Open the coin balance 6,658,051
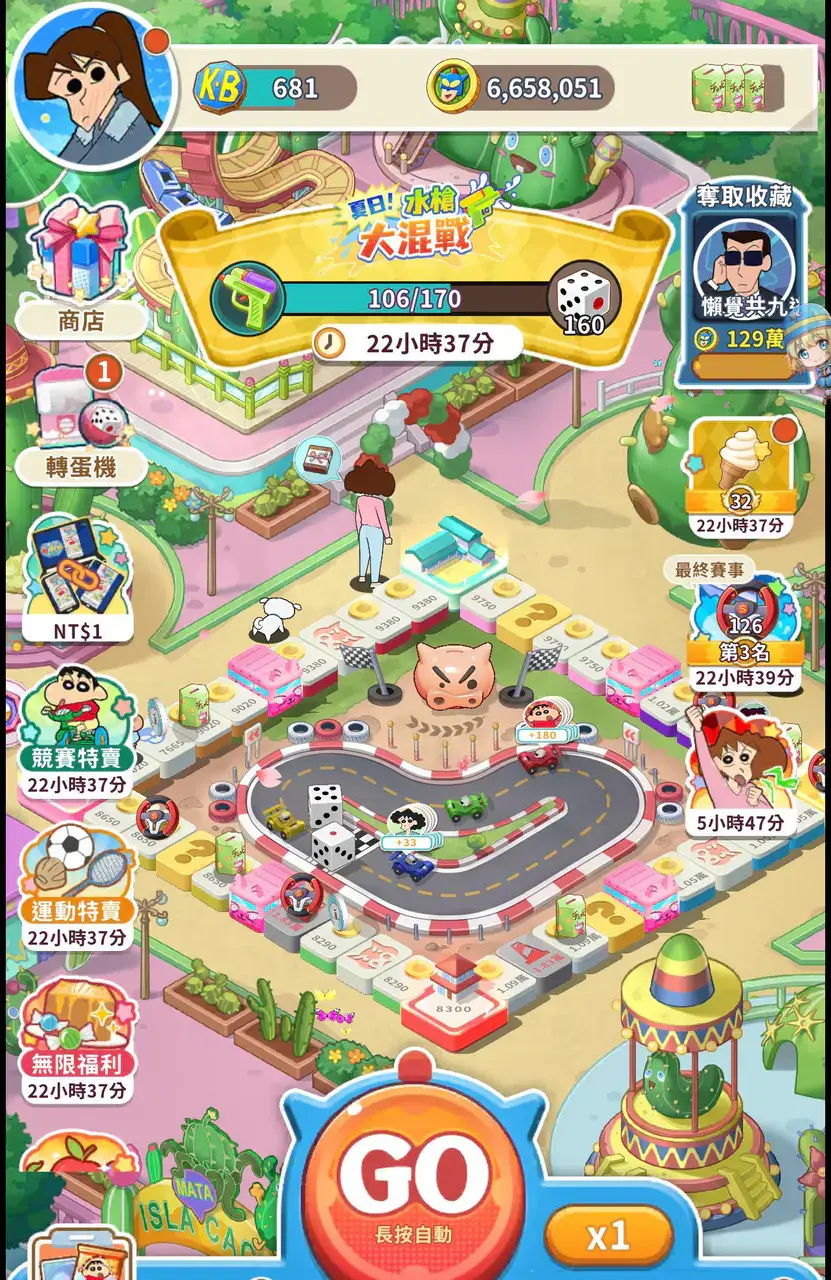The height and width of the screenshot is (1280, 831). tap(520, 88)
